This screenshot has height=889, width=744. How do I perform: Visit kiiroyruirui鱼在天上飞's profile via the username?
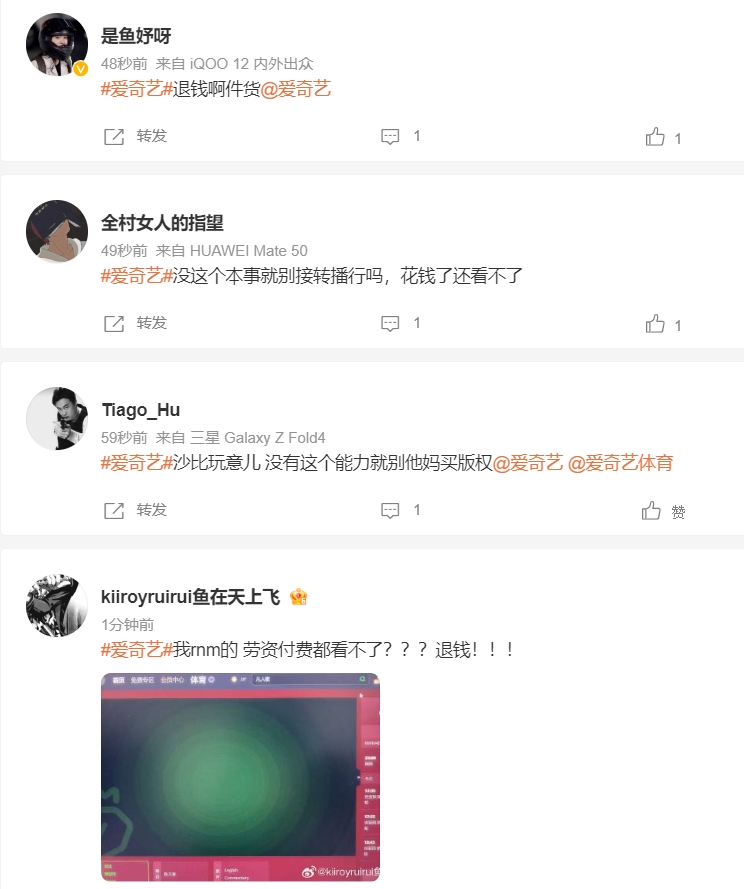point(190,597)
